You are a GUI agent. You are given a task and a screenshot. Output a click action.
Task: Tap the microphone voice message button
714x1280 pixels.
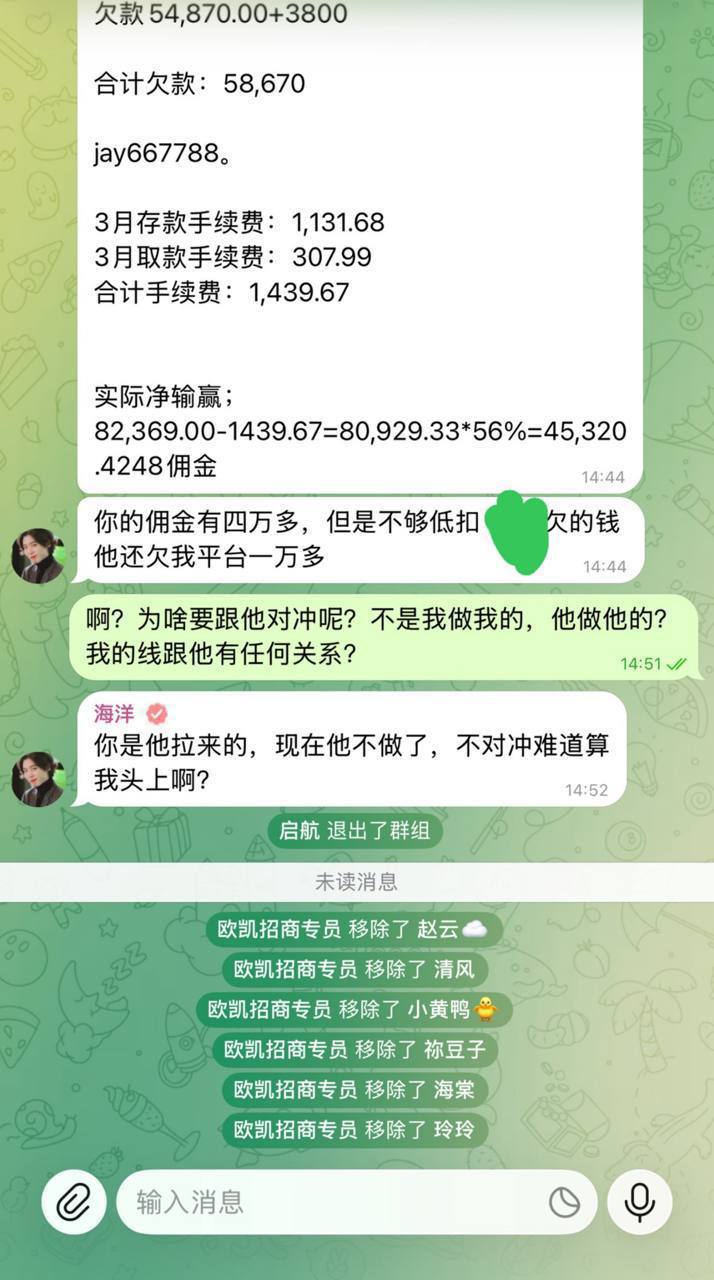[640, 1202]
